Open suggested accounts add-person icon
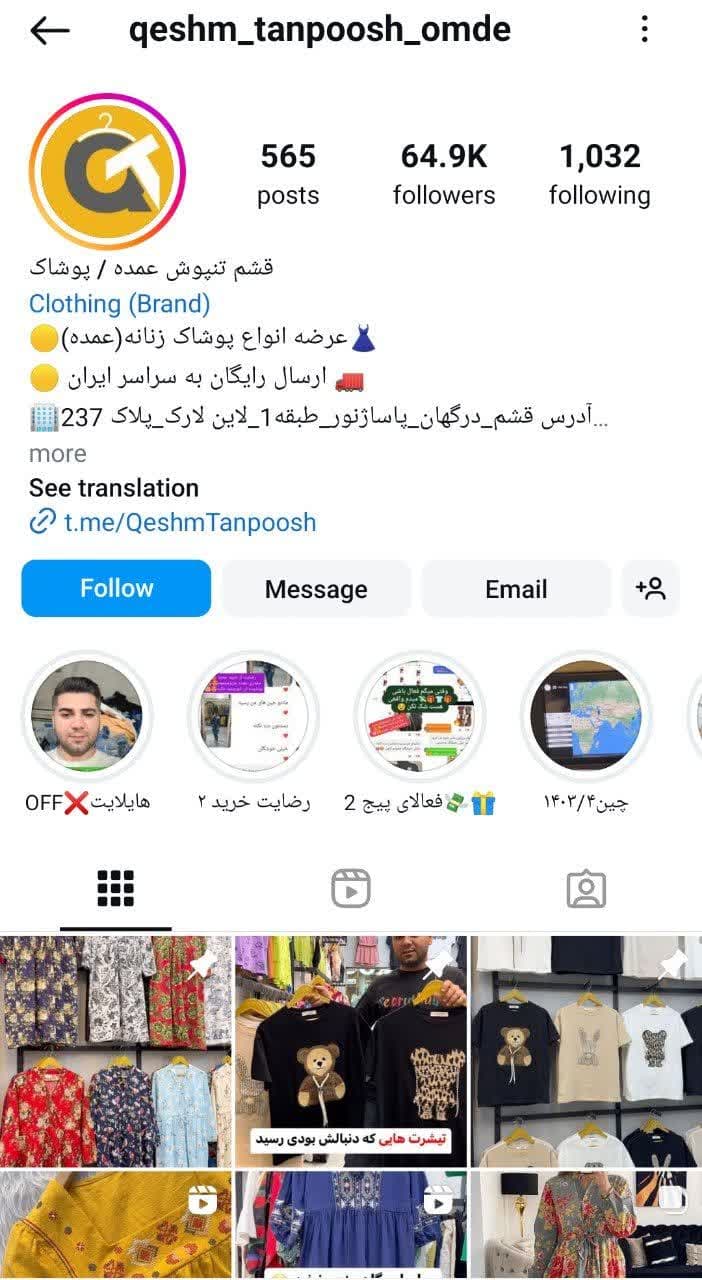This screenshot has width=702, height=1280. click(651, 589)
